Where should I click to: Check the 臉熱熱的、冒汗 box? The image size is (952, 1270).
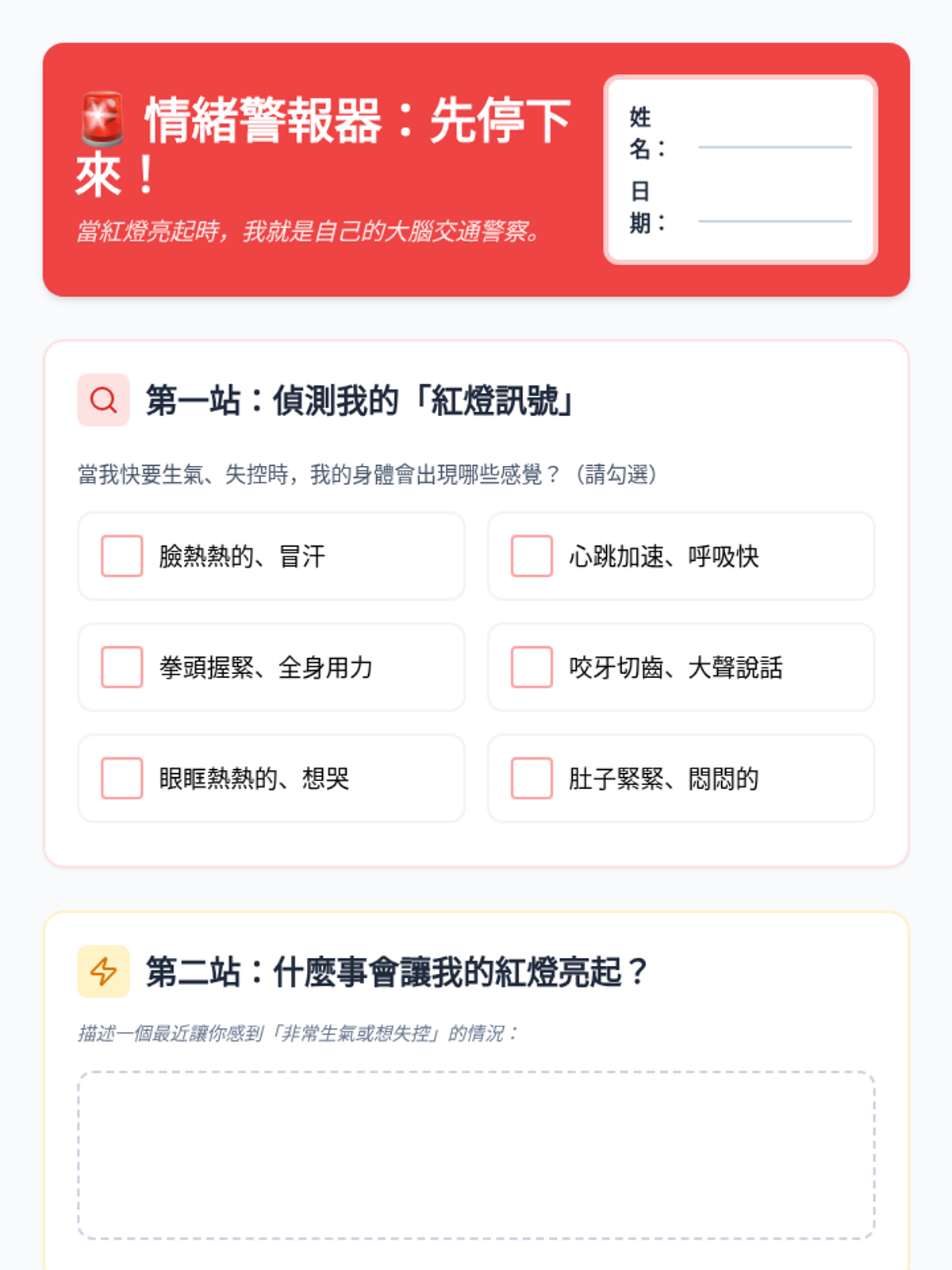pos(121,556)
